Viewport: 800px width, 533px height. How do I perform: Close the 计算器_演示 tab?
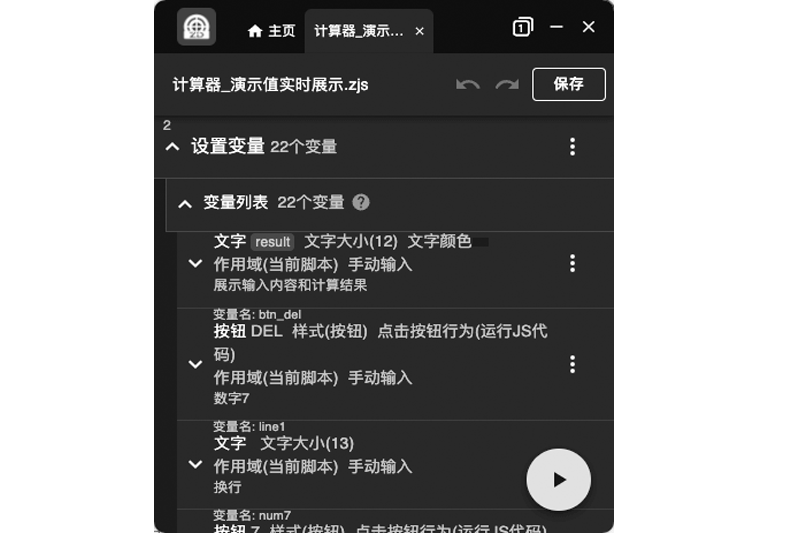420,31
